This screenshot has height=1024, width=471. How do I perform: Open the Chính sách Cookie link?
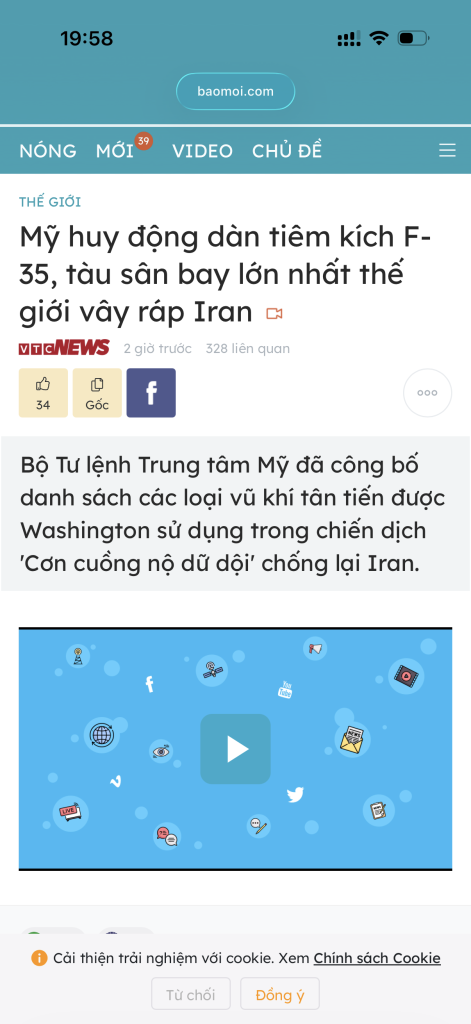tap(377, 958)
